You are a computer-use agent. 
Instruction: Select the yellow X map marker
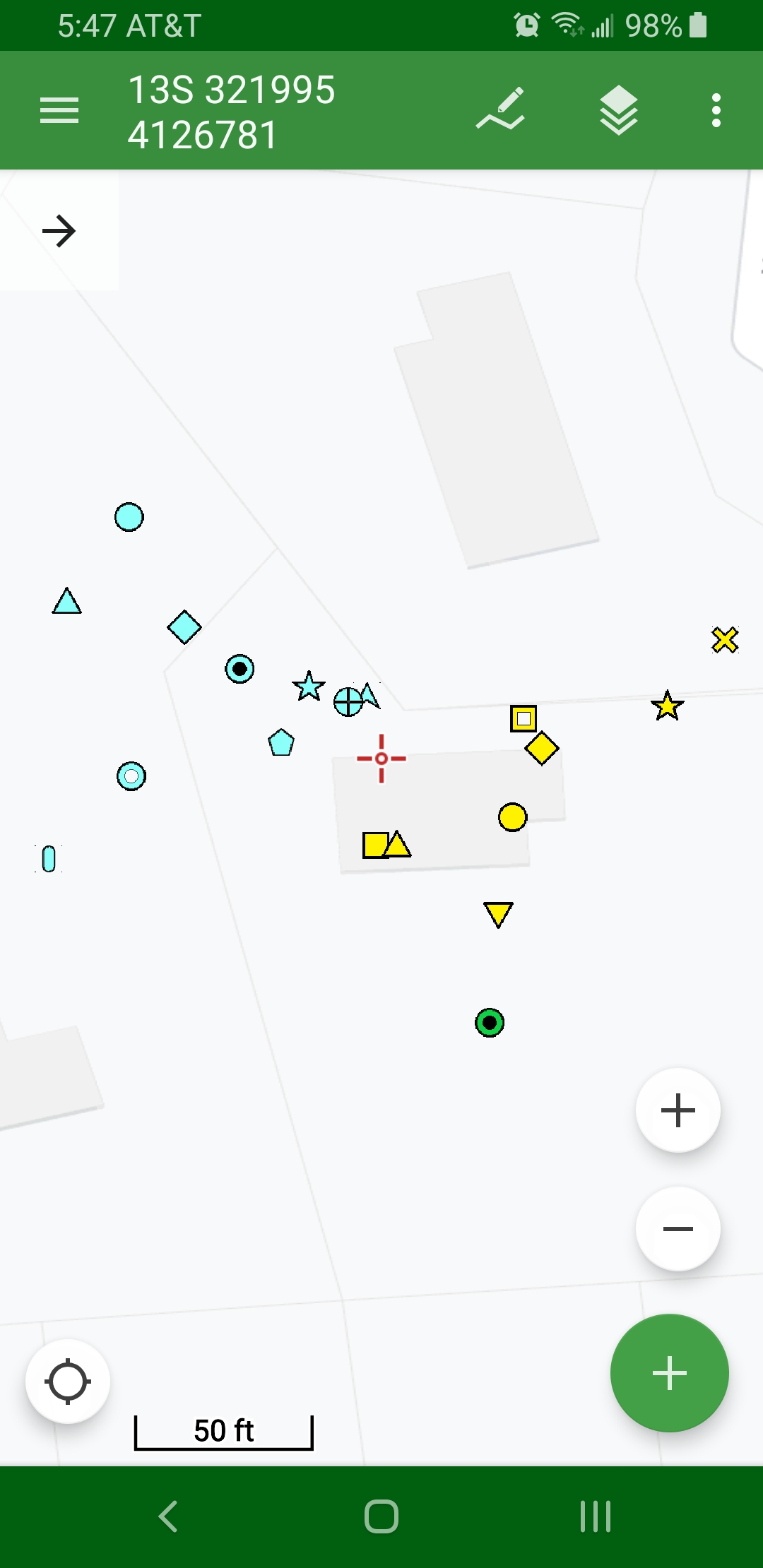click(x=725, y=640)
